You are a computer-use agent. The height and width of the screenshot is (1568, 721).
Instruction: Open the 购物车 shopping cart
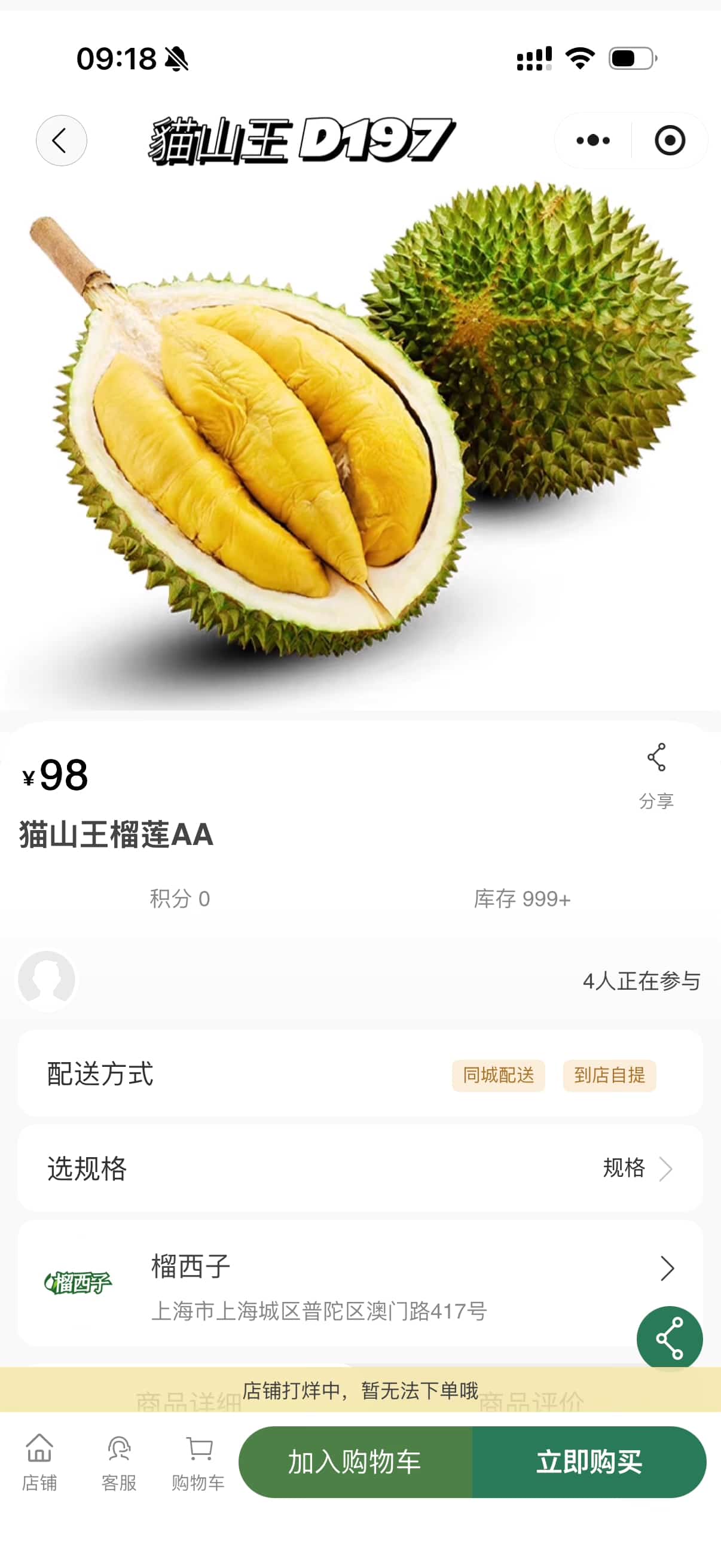[198, 1462]
